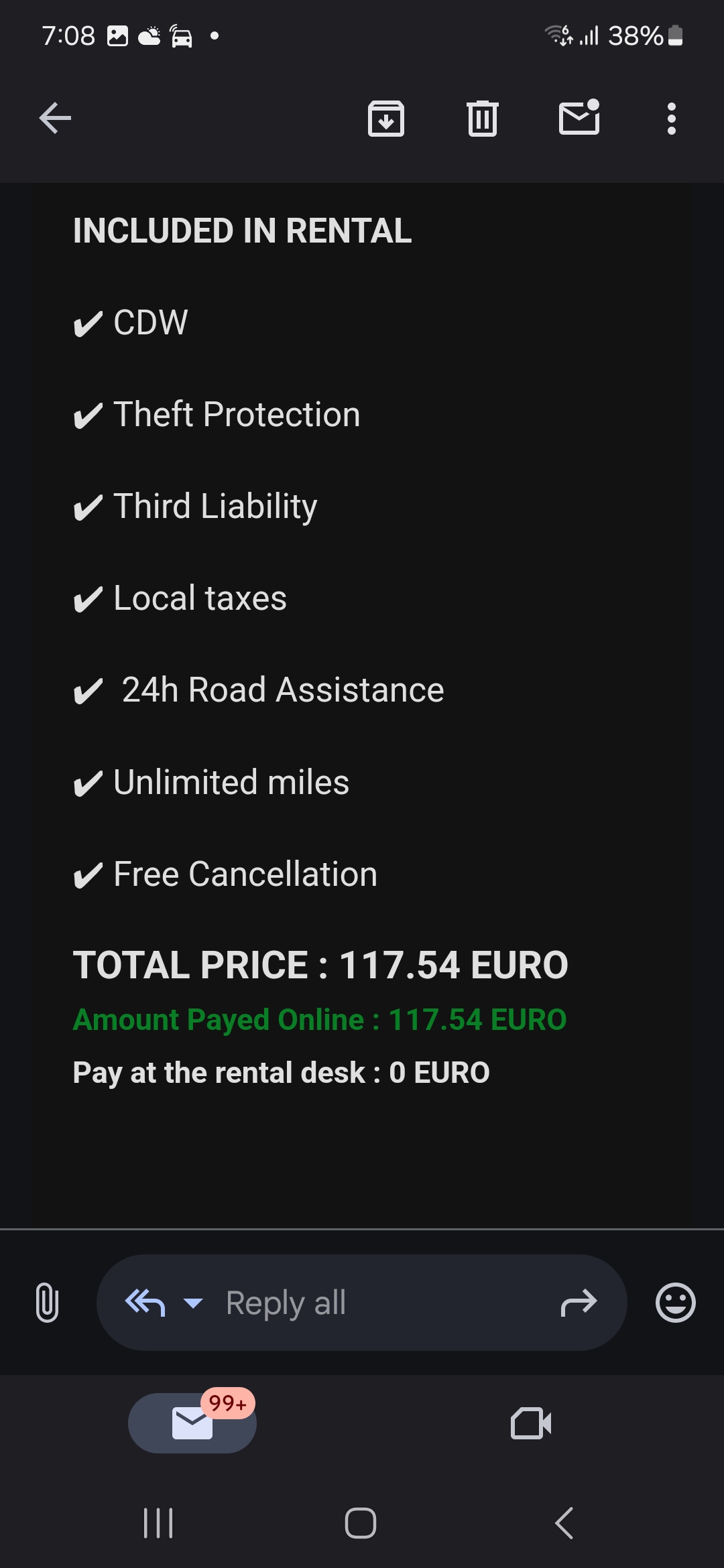Open the overflow menu
The image size is (724, 1568).
point(671,119)
